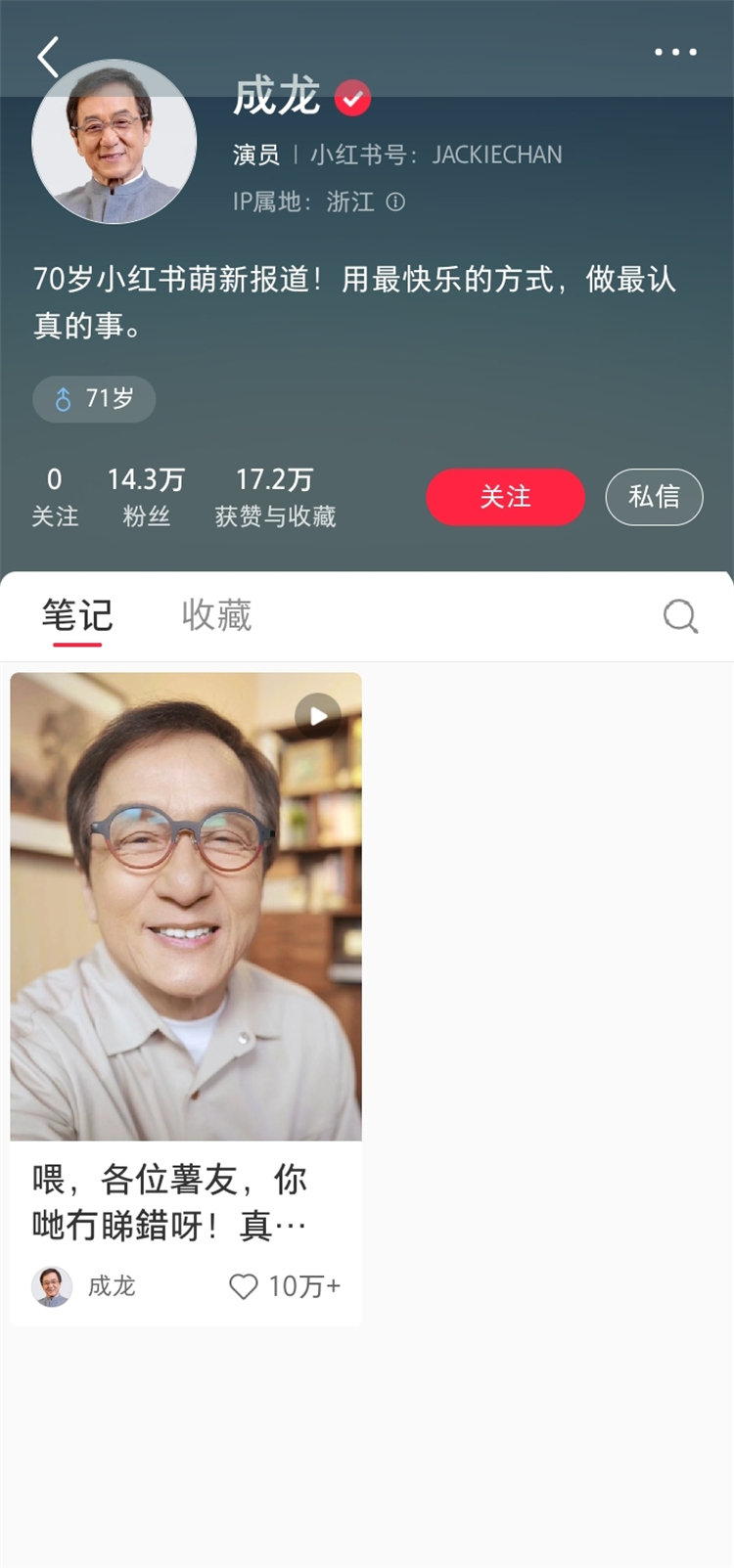Send a private message via 私信
The width and height of the screenshot is (734, 1568).
tap(654, 497)
